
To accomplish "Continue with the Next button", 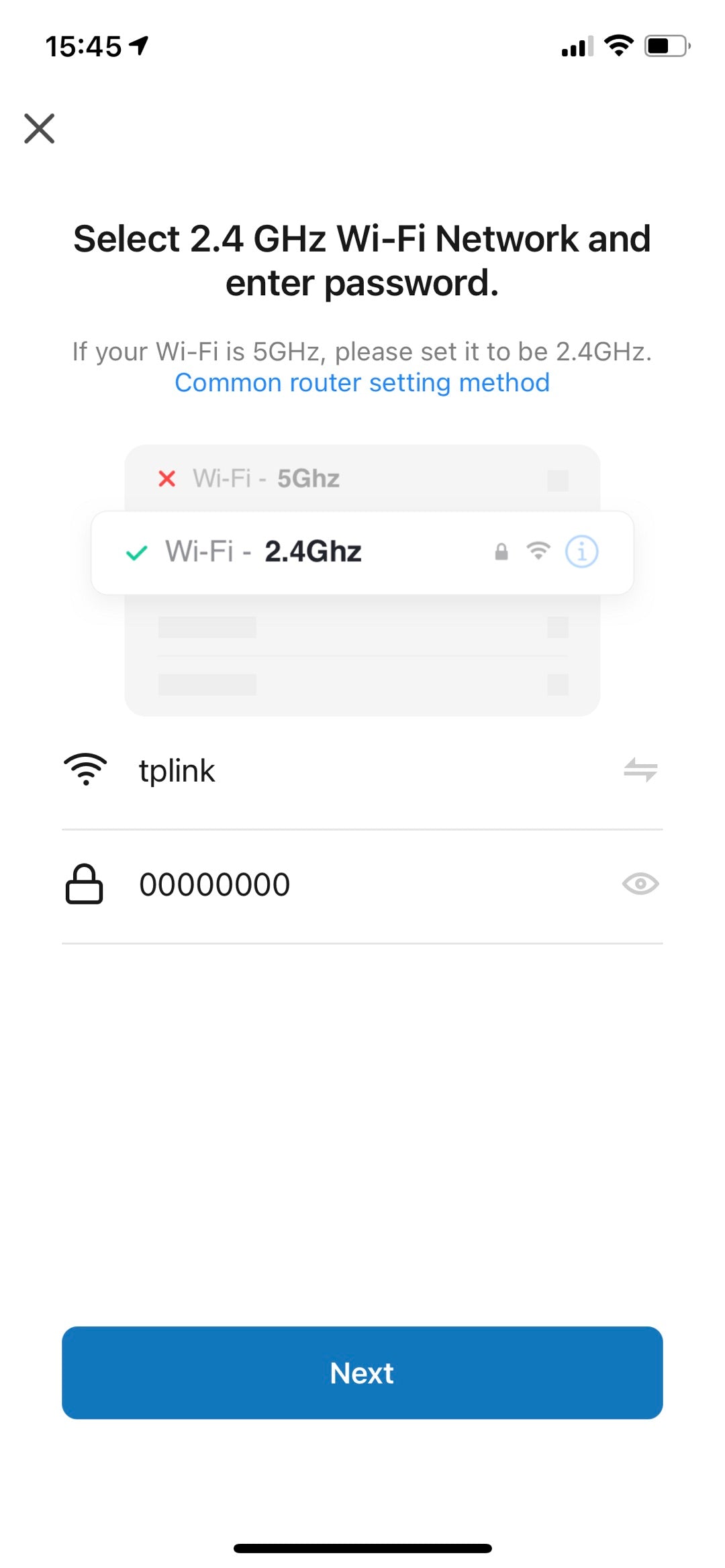I will (362, 1372).
